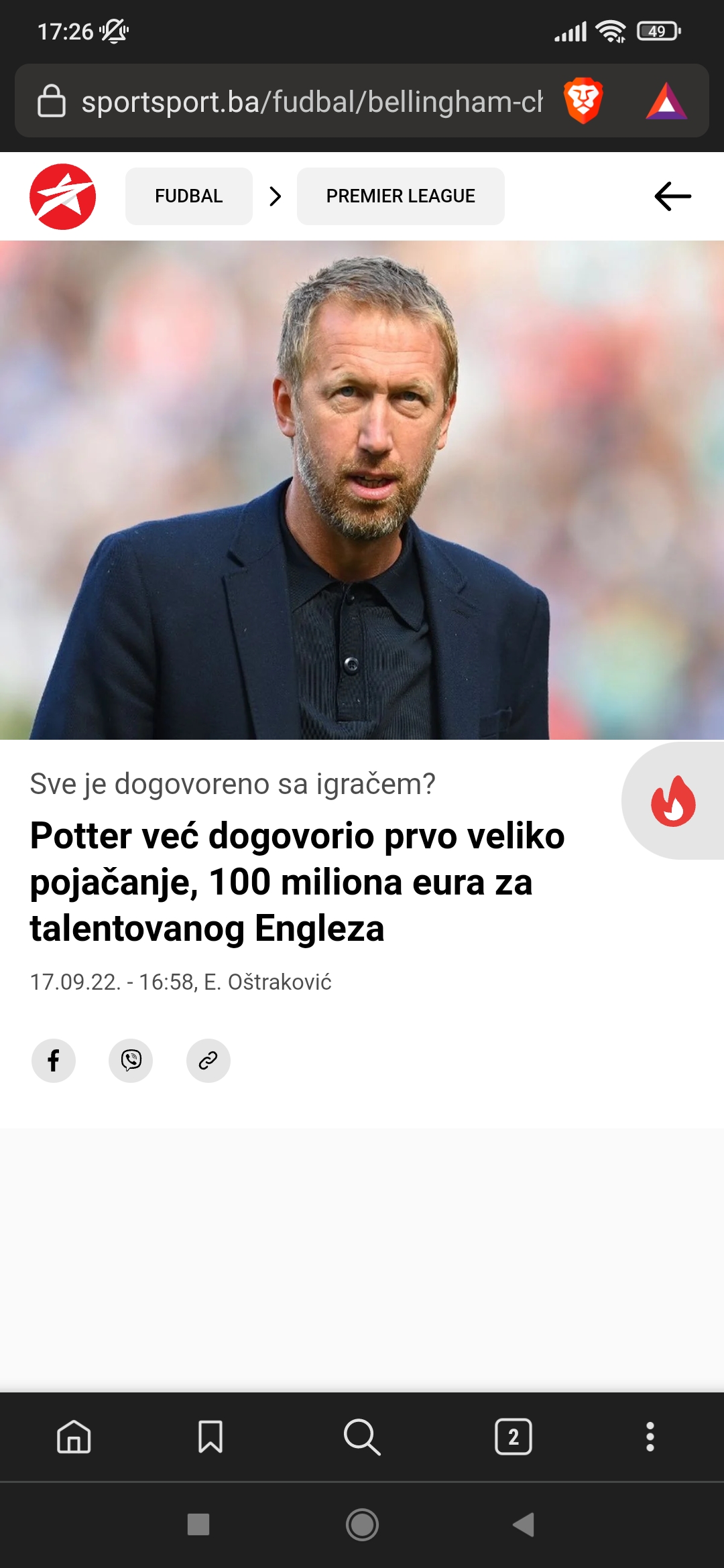724x1568 pixels.
Task: Tap the system home button
Action: (x=362, y=1524)
